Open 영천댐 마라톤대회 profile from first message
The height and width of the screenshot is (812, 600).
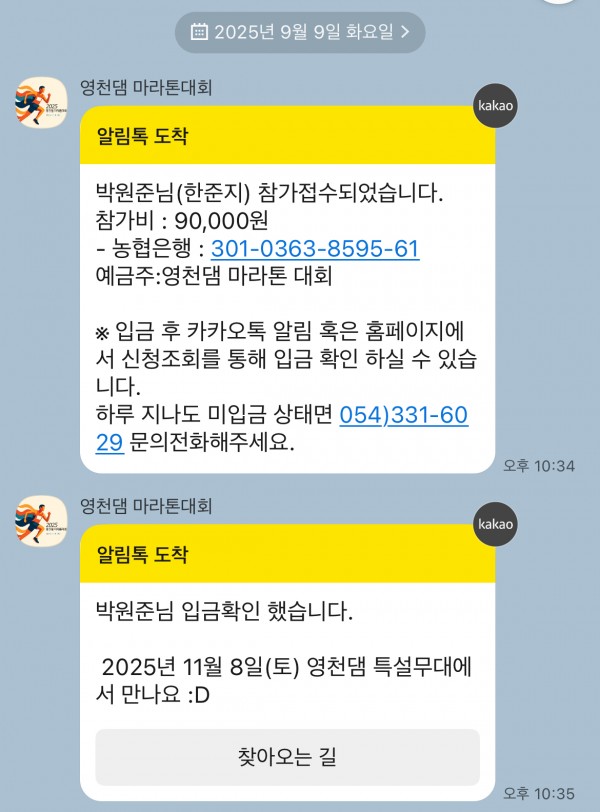(41, 103)
